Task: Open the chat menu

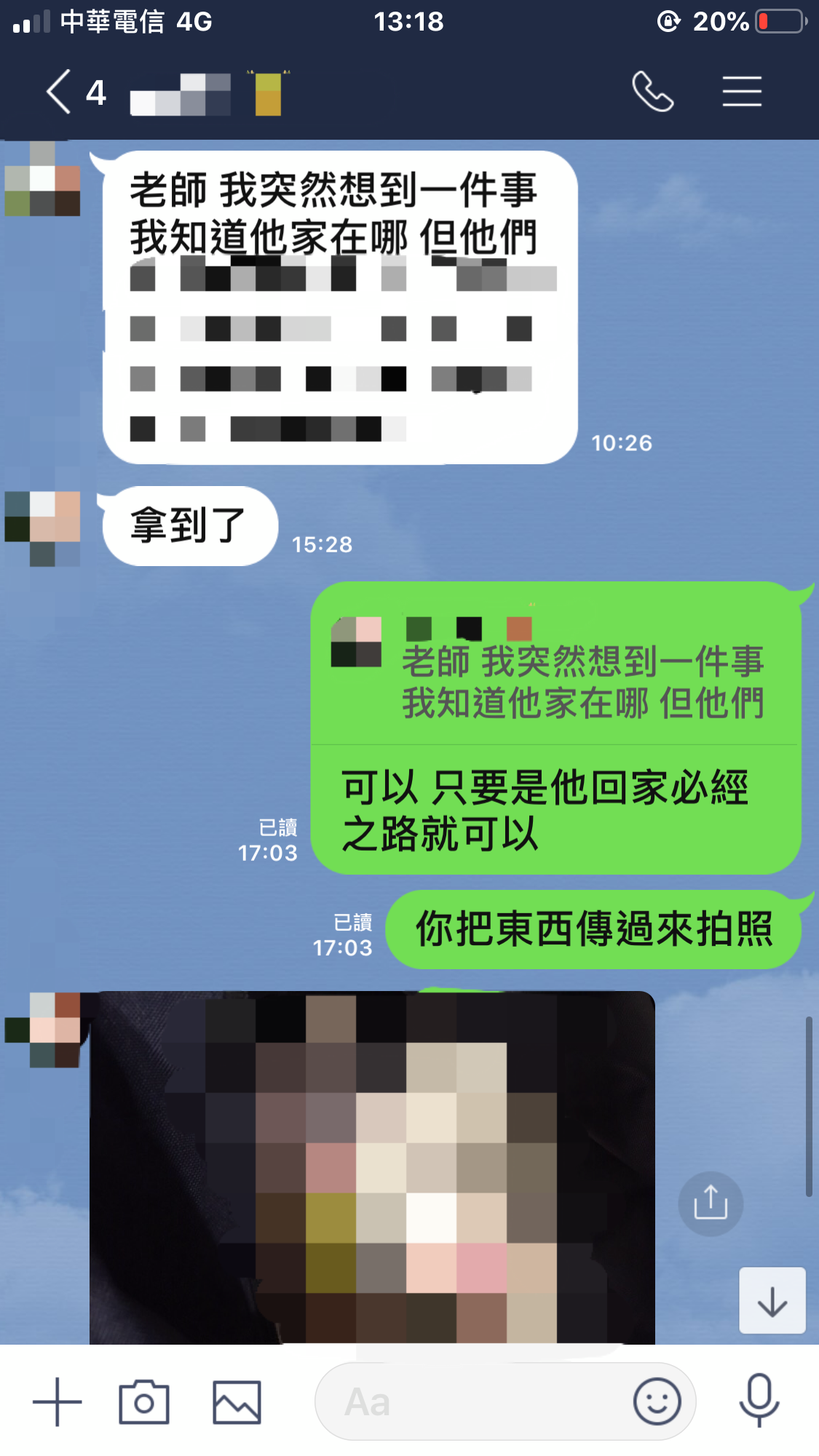Action: pyautogui.click(x=742, y=92)
